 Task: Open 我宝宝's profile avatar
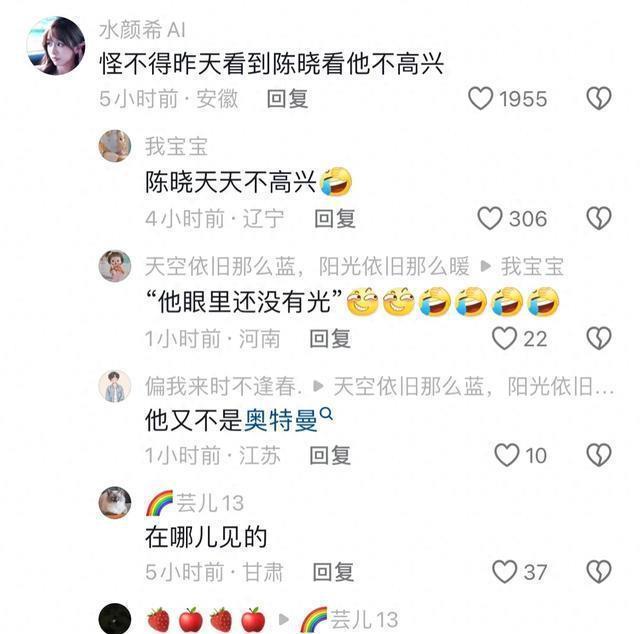pyautogui.click(x=115, y=146)
